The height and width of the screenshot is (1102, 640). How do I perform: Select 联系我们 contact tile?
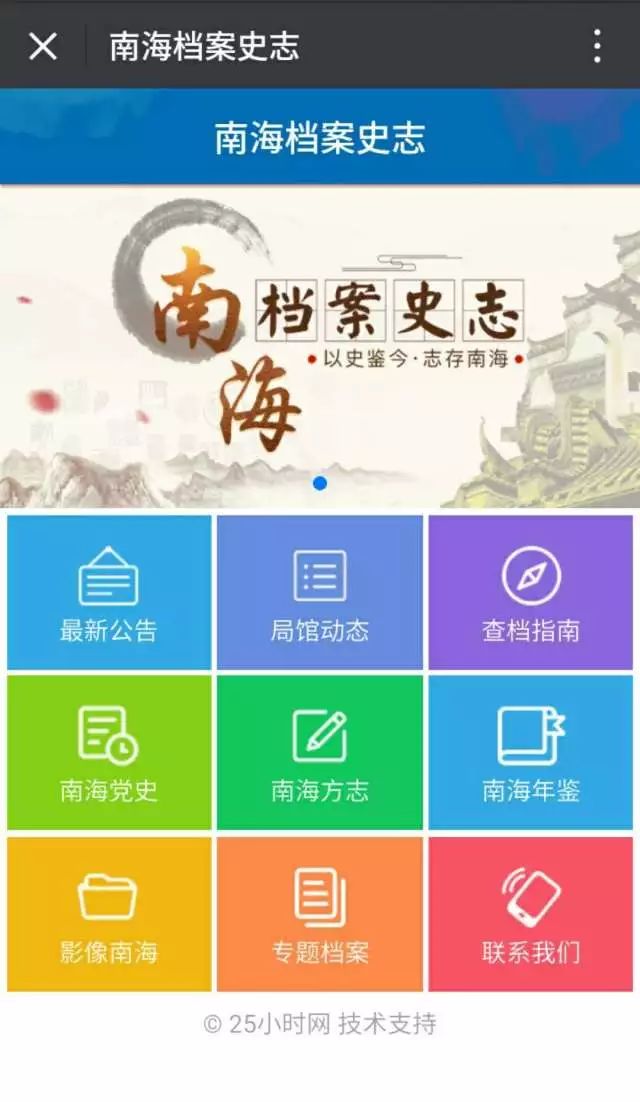coord(531,914)
